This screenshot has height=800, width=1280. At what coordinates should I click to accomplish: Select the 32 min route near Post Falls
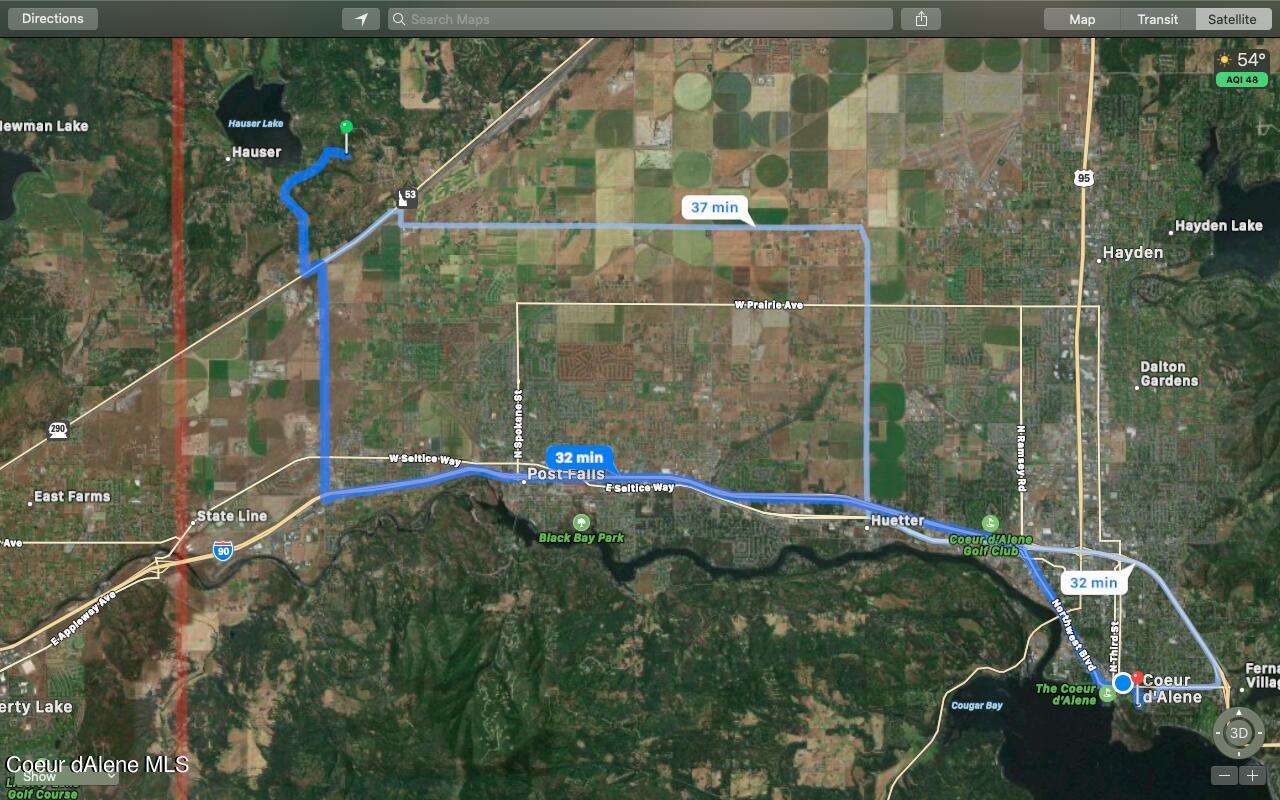579,457
